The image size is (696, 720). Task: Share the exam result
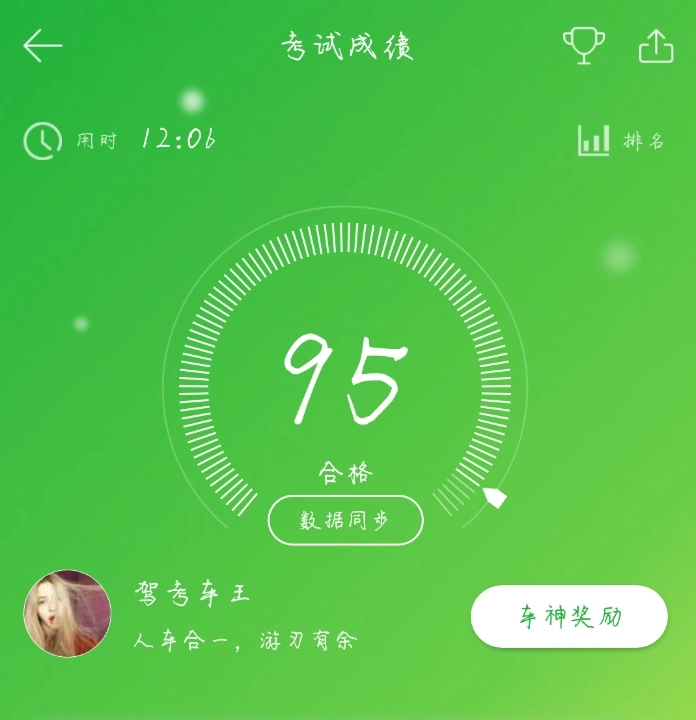[656, 46]
